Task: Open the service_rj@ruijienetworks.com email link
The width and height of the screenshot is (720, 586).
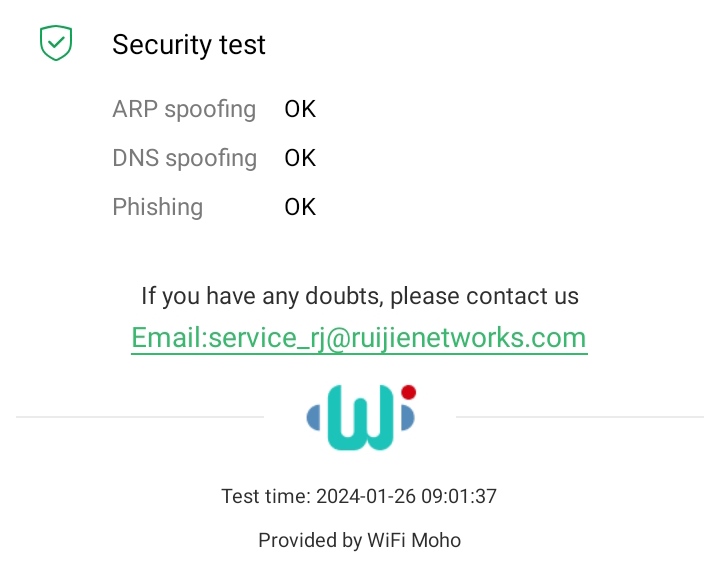Action: (x=359, y=338)
